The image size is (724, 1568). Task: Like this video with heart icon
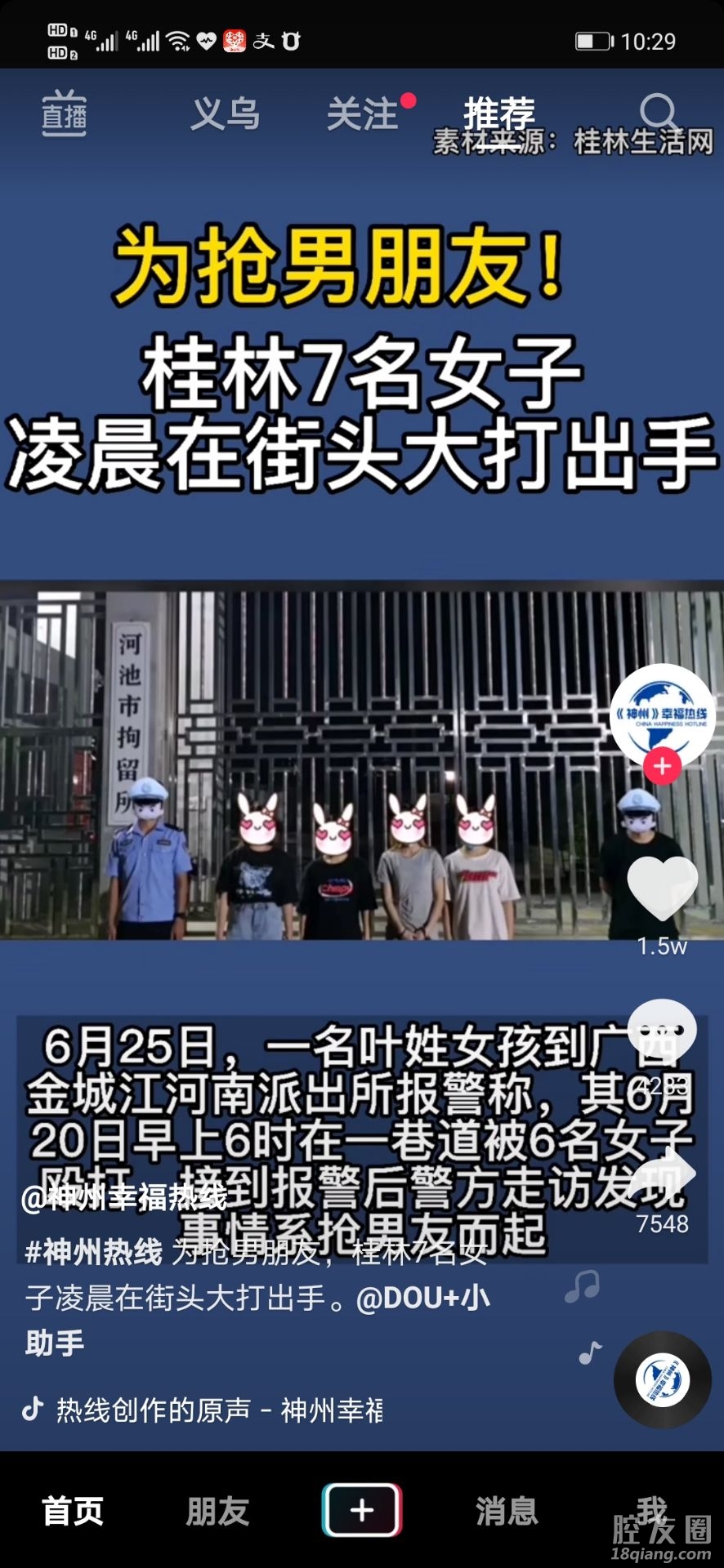tap(662, 889)
